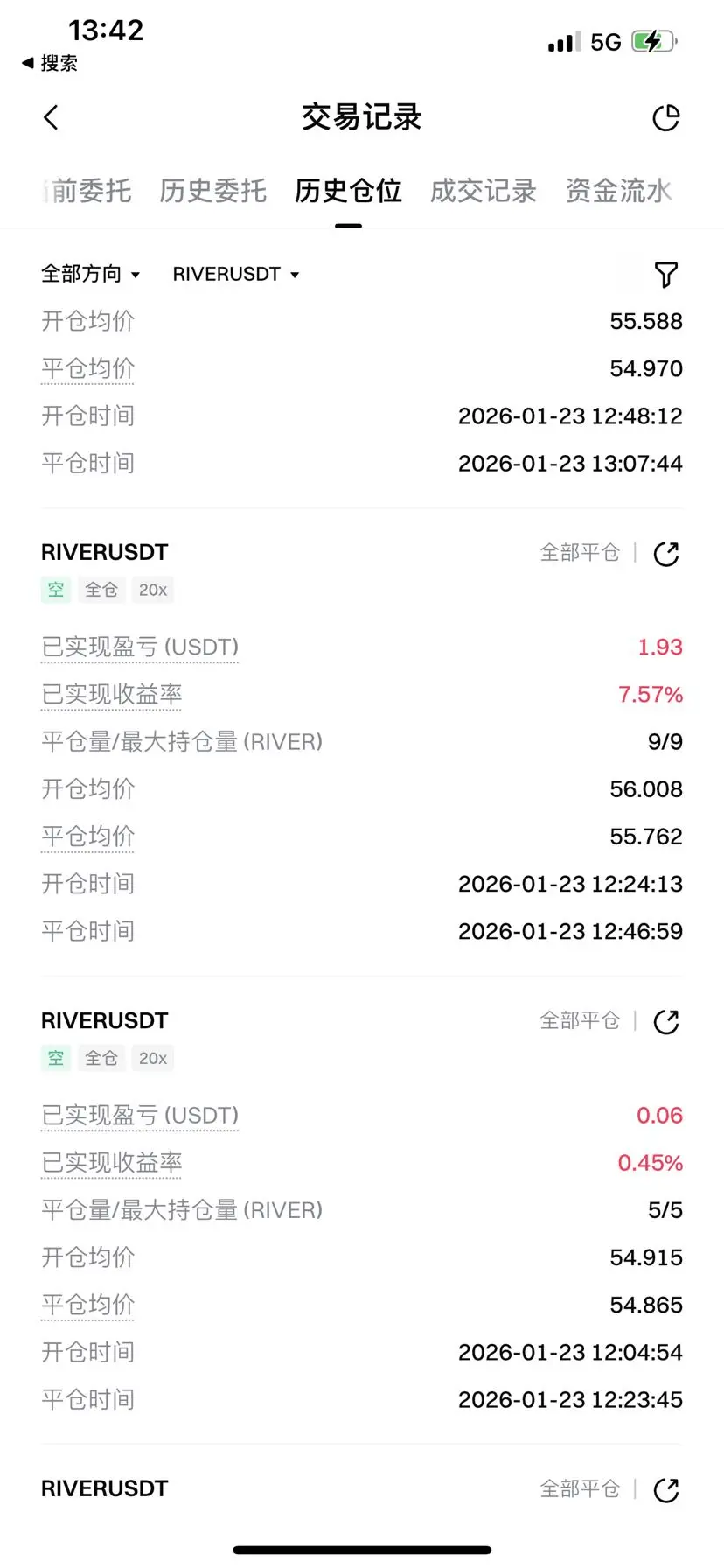The image size is (724, 1568).
Task: Go back from the 交易记录 page
Action: point(51,117)
